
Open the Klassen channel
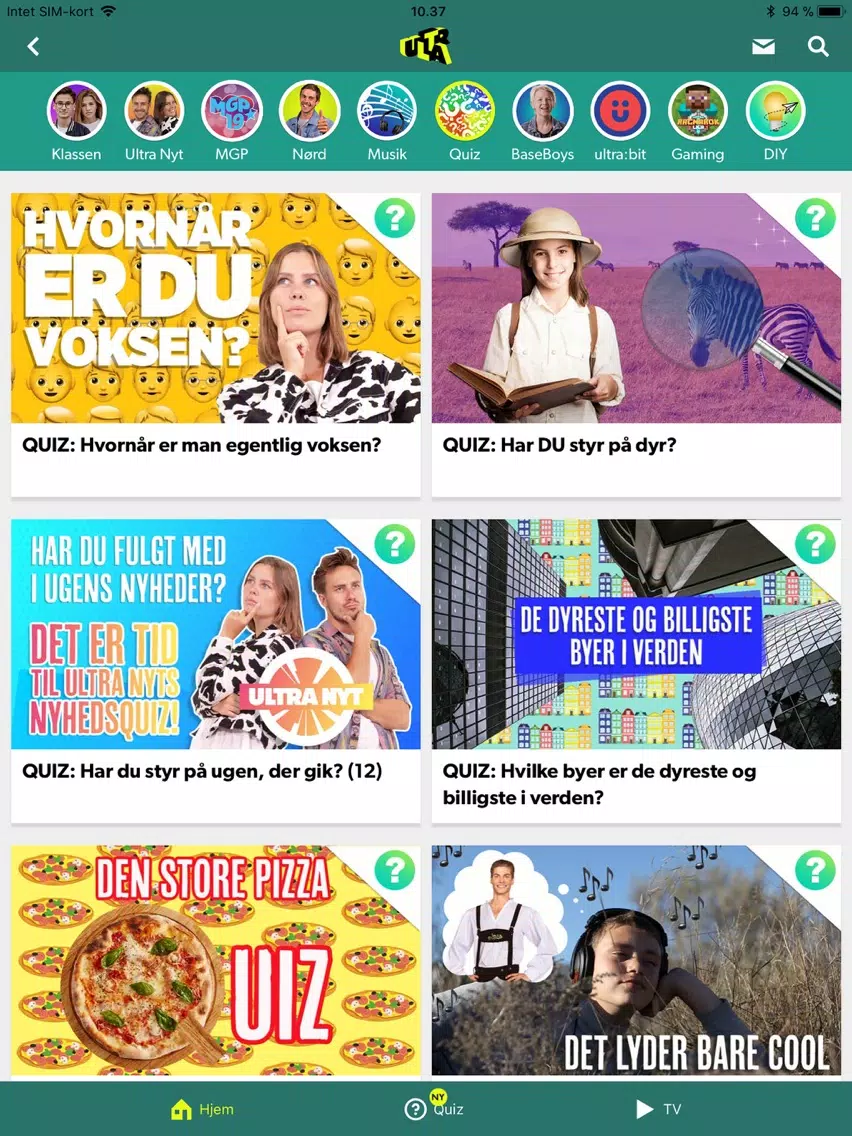click(x=77, y=111)
